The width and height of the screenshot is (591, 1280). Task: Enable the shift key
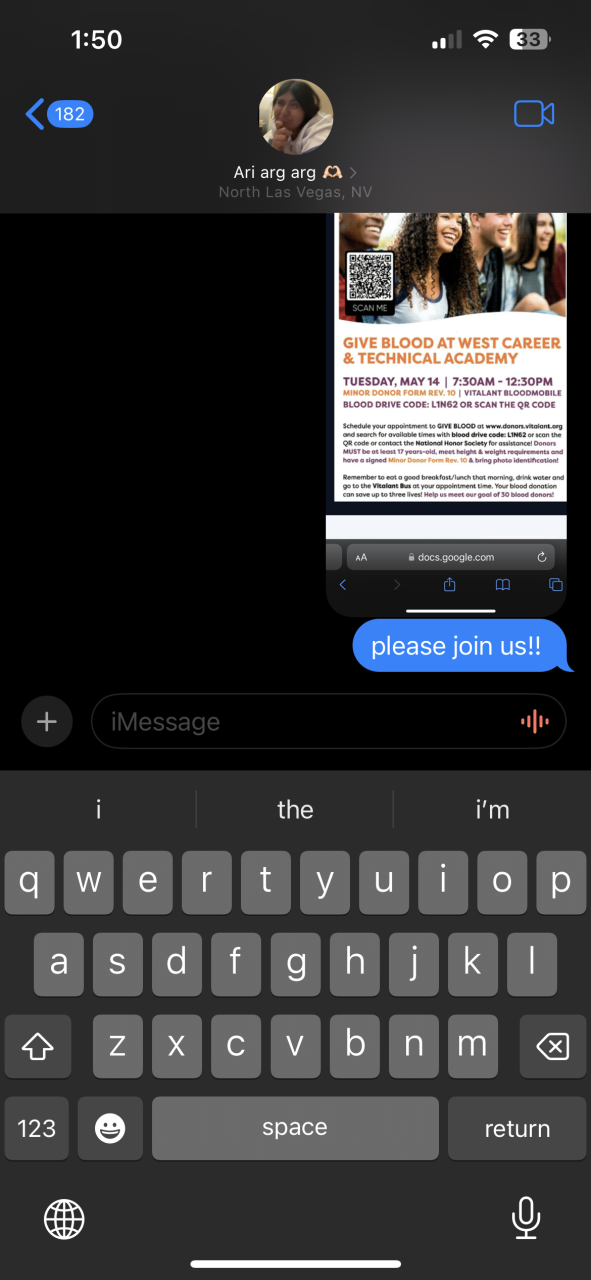(x=37, y=1046)
